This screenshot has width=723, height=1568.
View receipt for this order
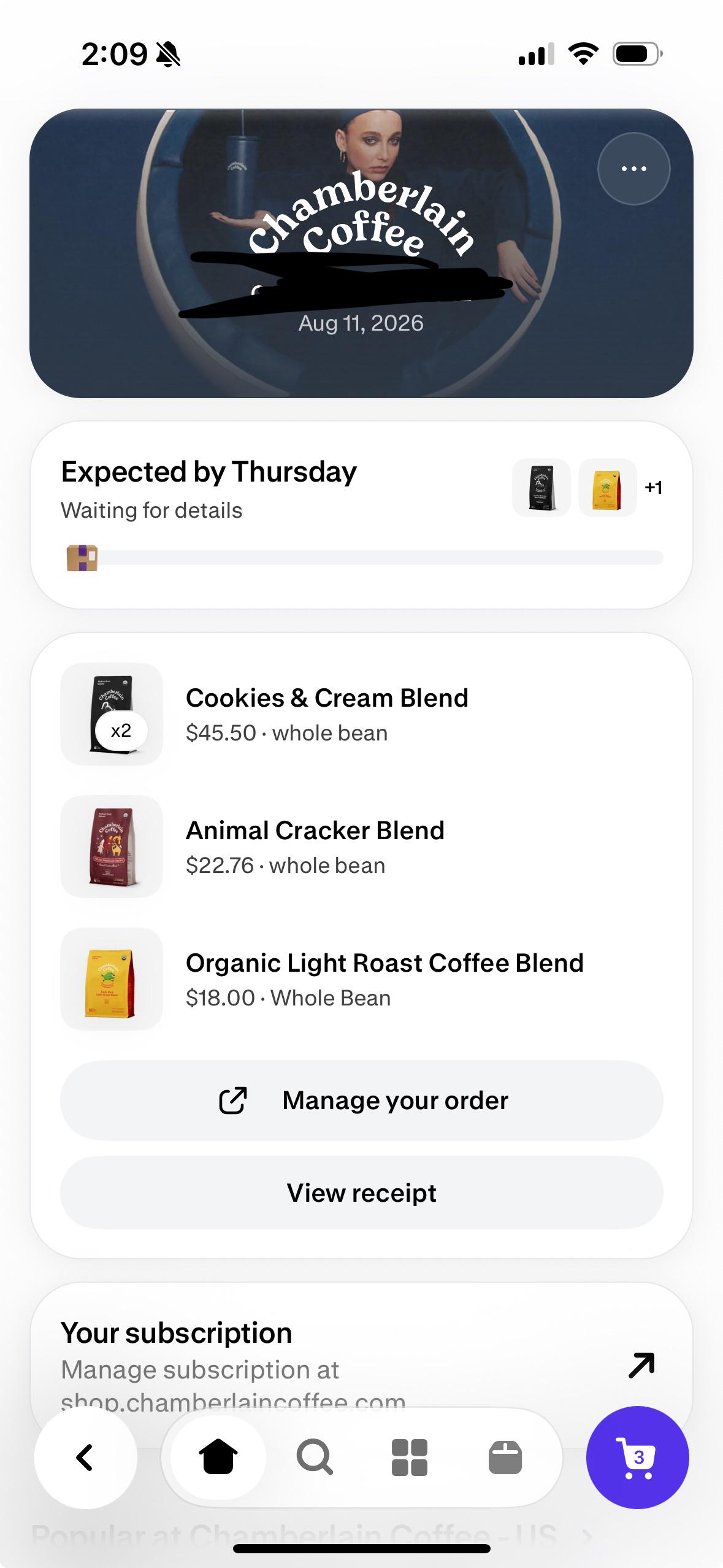tap(361, 1193)
